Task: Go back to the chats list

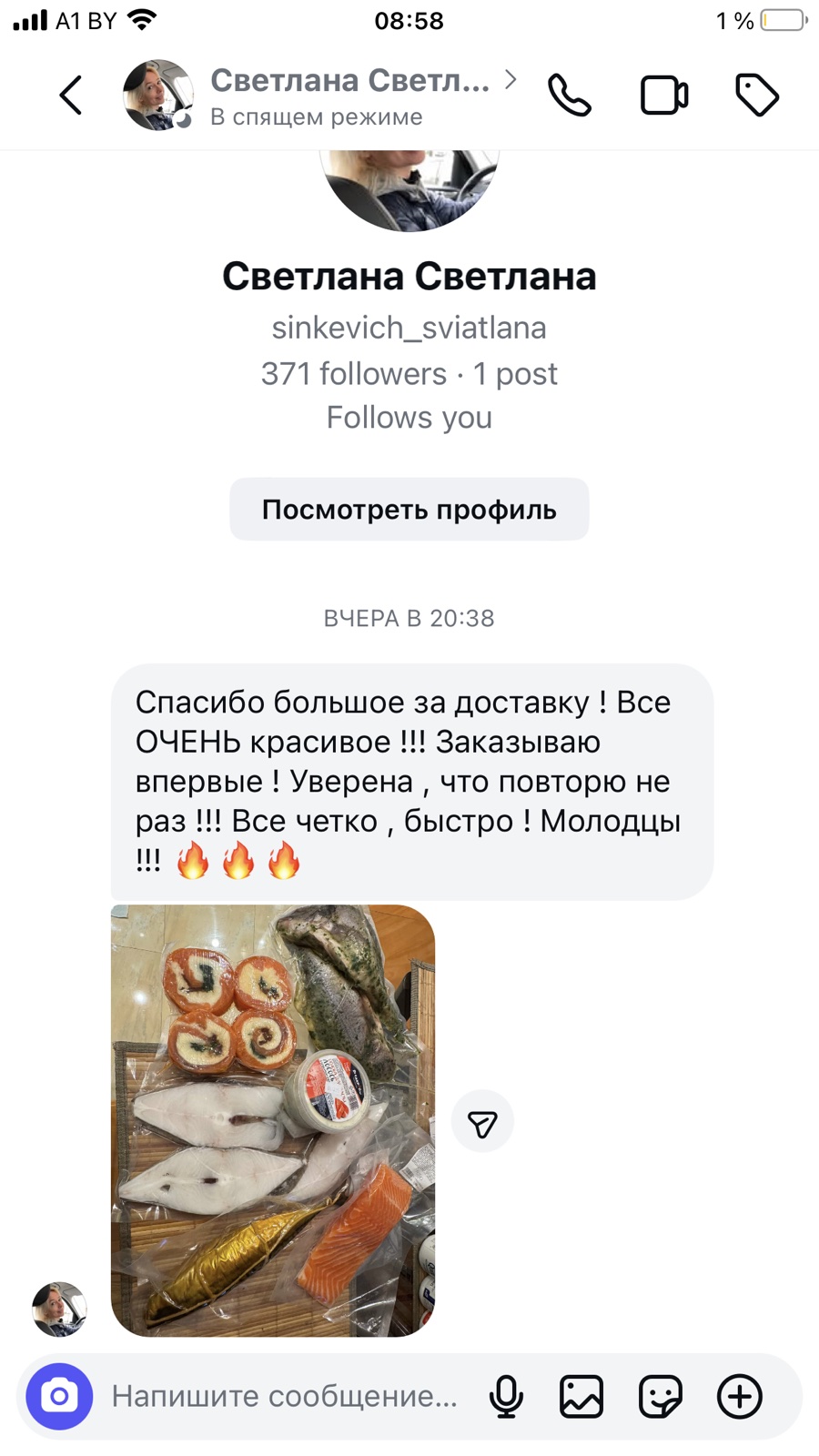Action: [71, 96]
